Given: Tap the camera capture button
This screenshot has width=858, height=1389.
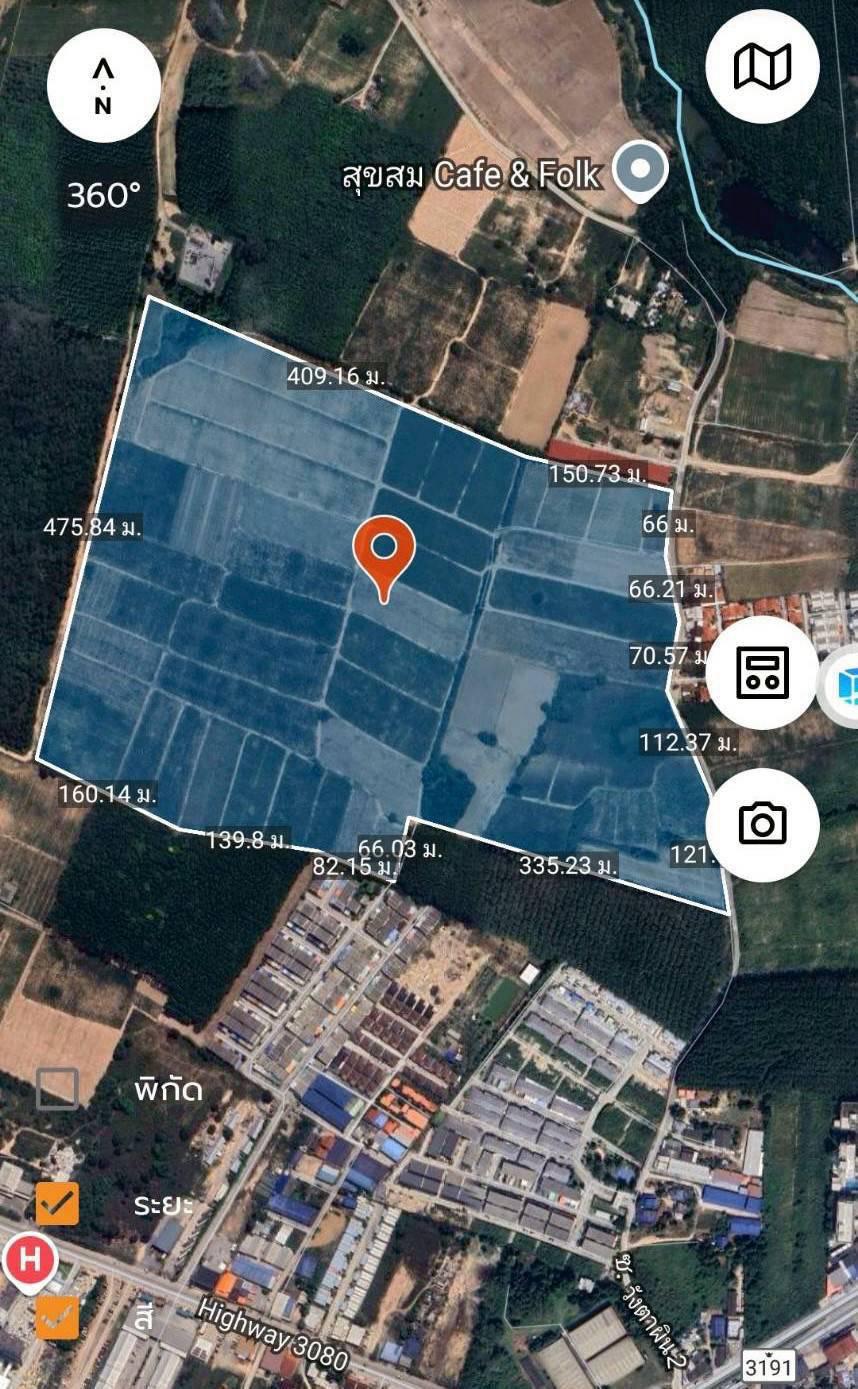Looking at the screenshot, I should pyautogui.click(x=762, y=824).
